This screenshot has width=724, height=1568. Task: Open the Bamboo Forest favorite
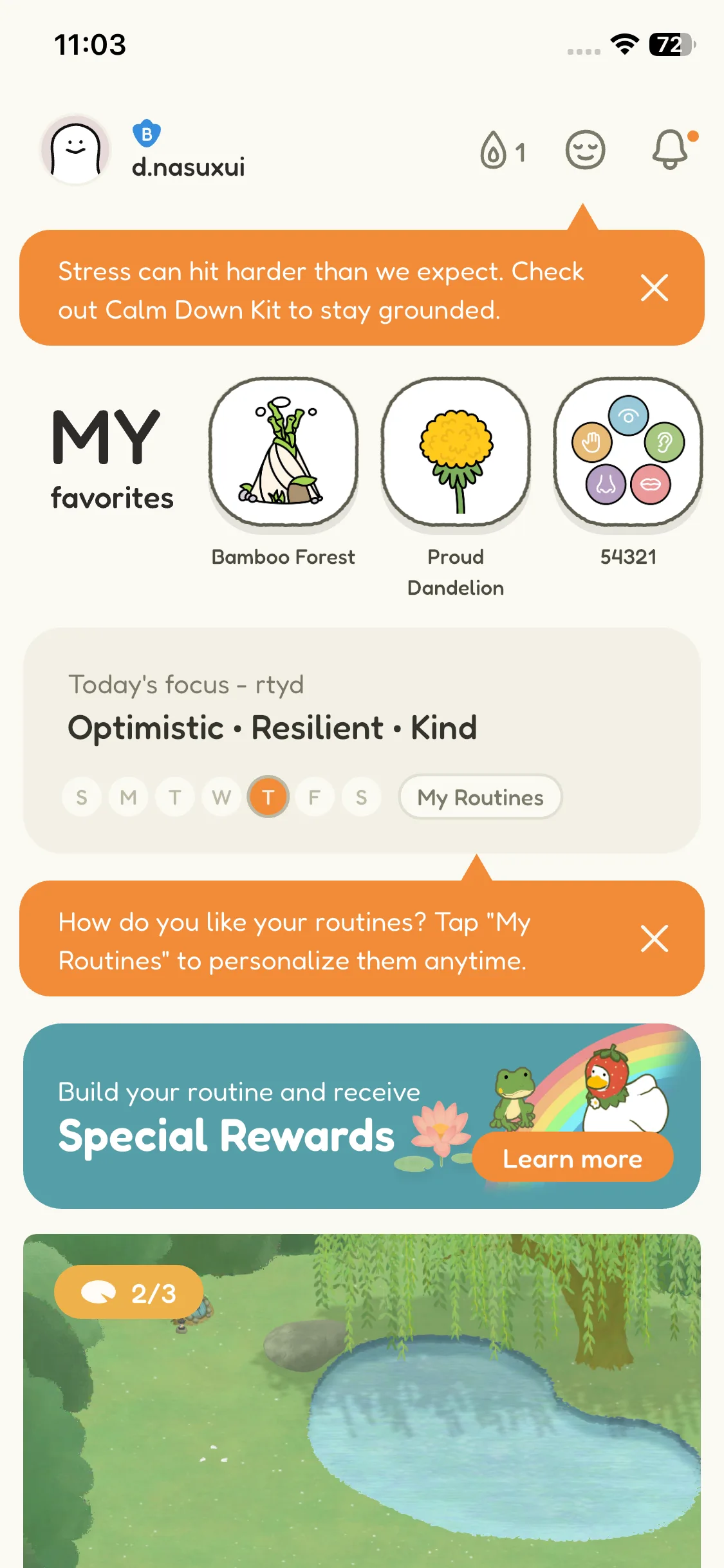coord(283,453)
